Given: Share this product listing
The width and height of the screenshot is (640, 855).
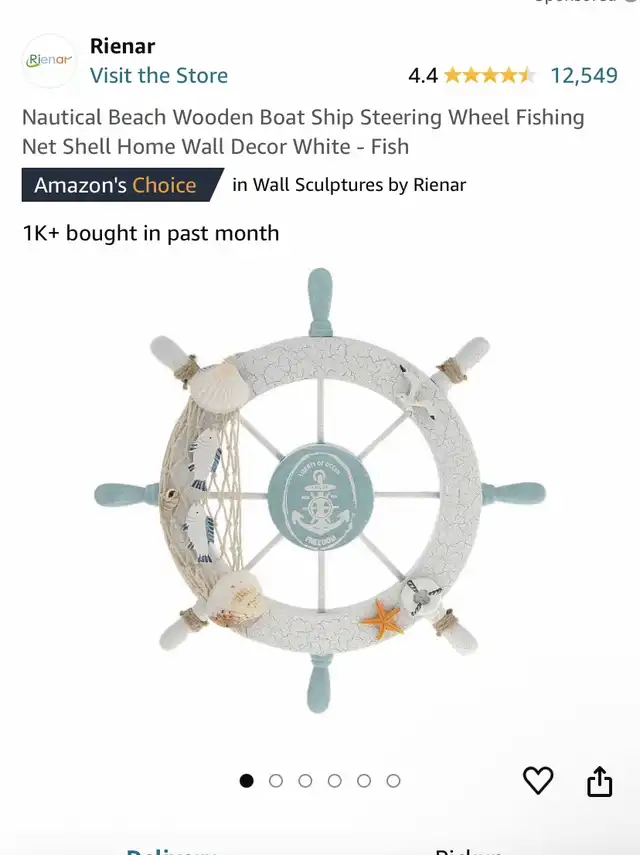Looking at the screenshot, I should (599, 781).
